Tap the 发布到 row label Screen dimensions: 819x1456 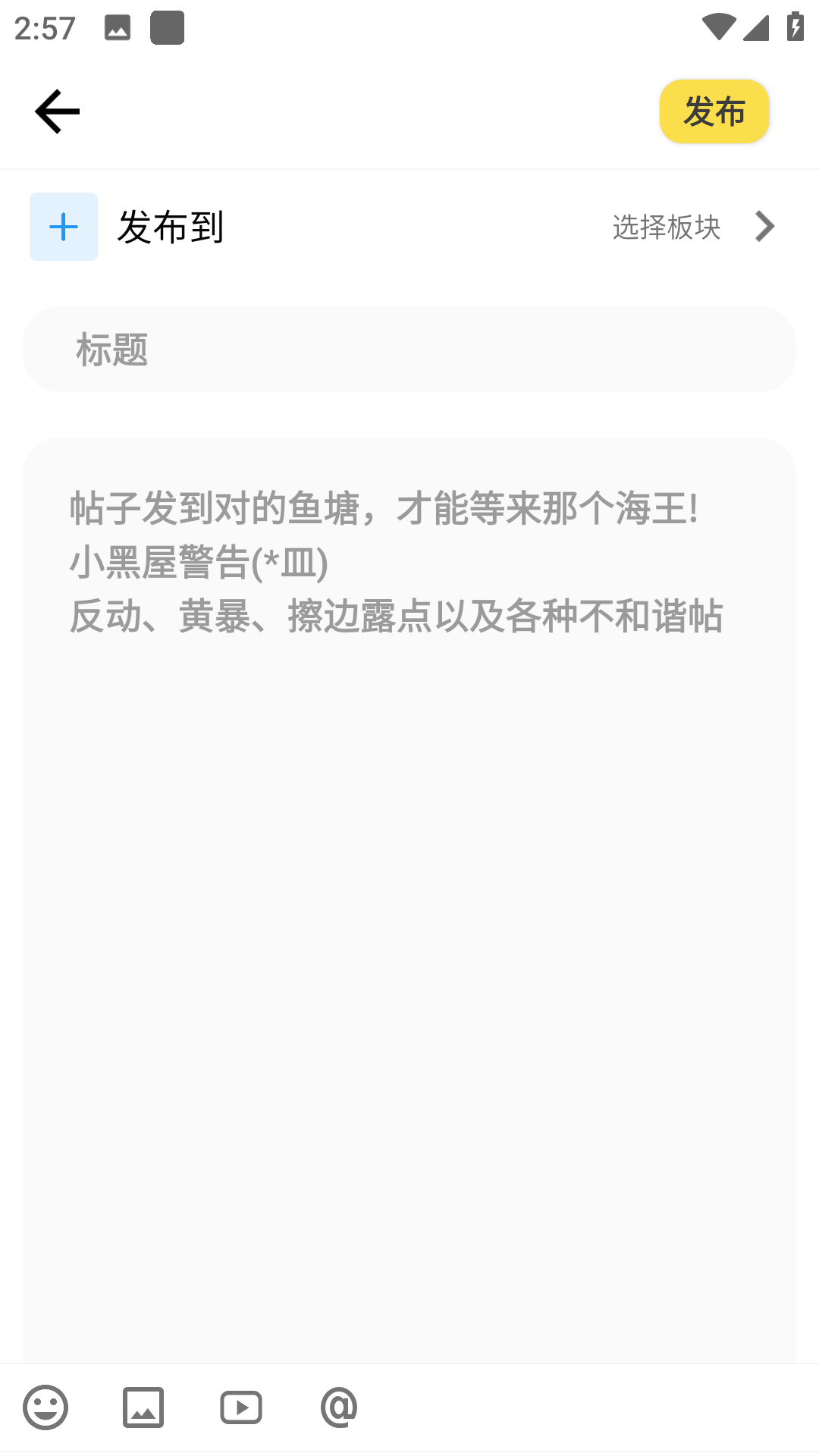tap(171, 226)
